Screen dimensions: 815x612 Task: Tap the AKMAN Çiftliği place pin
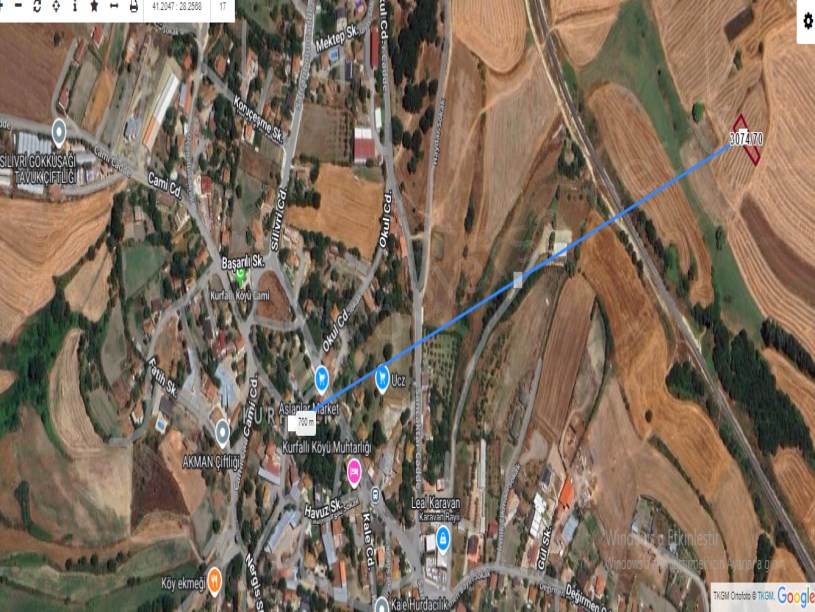pos(222,431)
